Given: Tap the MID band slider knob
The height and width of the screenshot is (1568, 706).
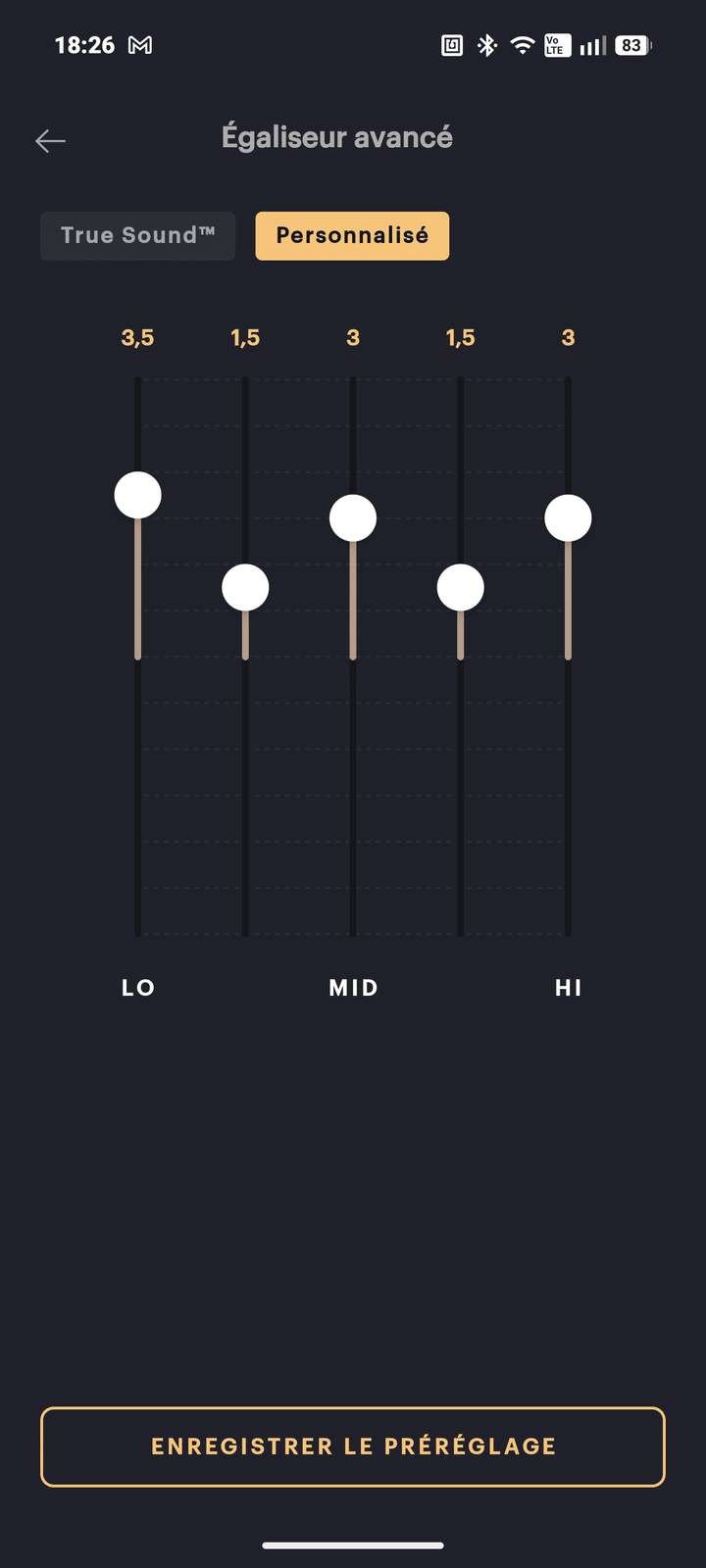Looking at the screenshot, I should [353, 518].
